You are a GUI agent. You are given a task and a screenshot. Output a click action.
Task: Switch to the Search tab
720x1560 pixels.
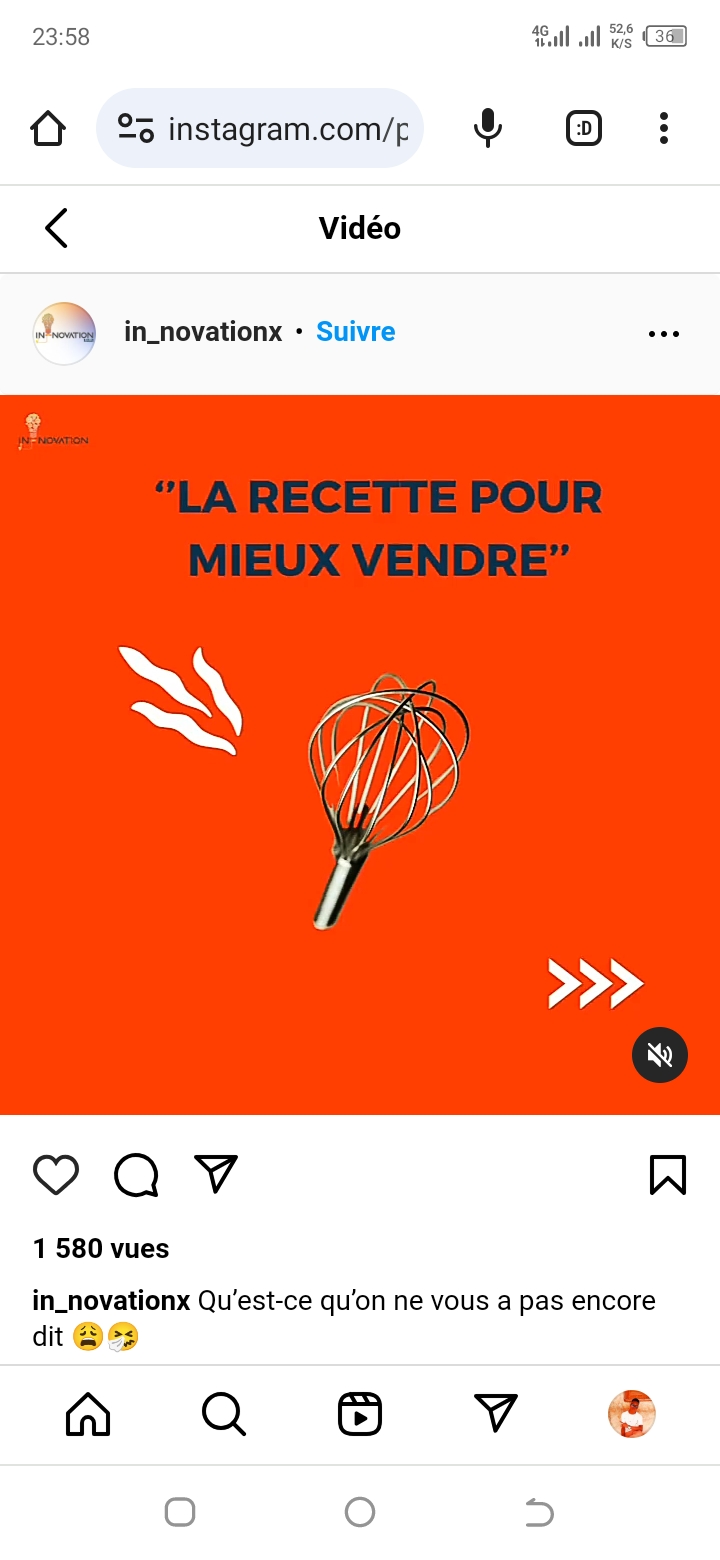click(223, 1415)
